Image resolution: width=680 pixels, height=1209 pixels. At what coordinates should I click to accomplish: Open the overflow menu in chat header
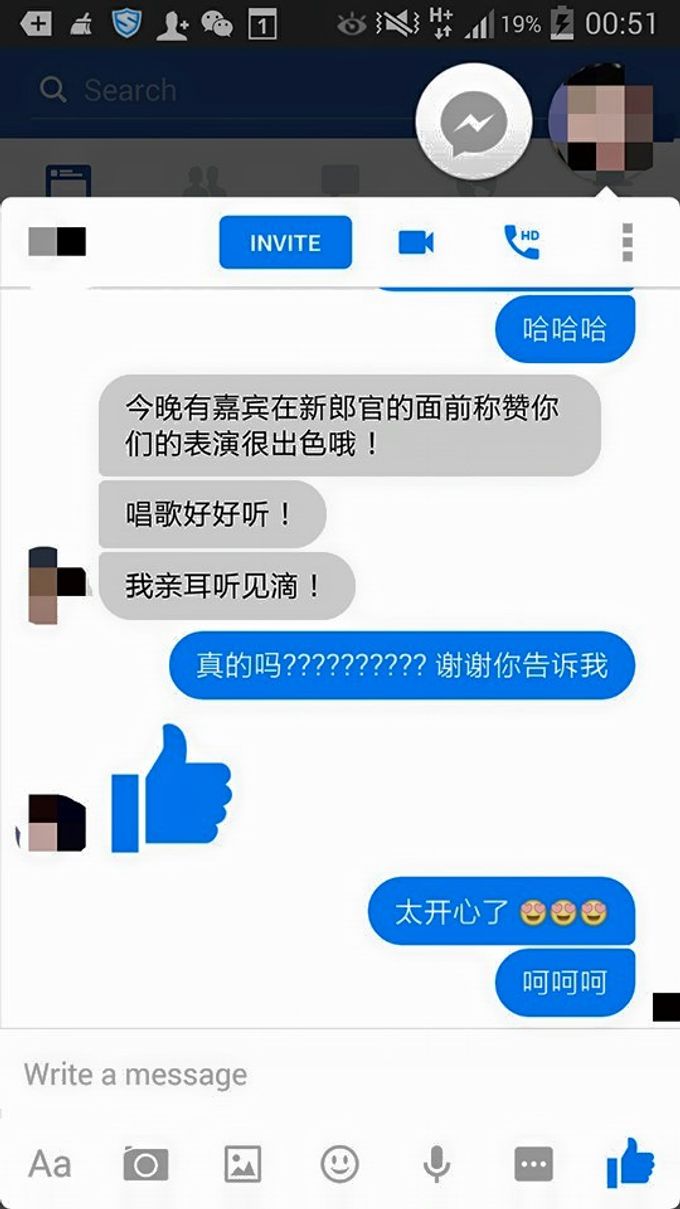[627, 242]
